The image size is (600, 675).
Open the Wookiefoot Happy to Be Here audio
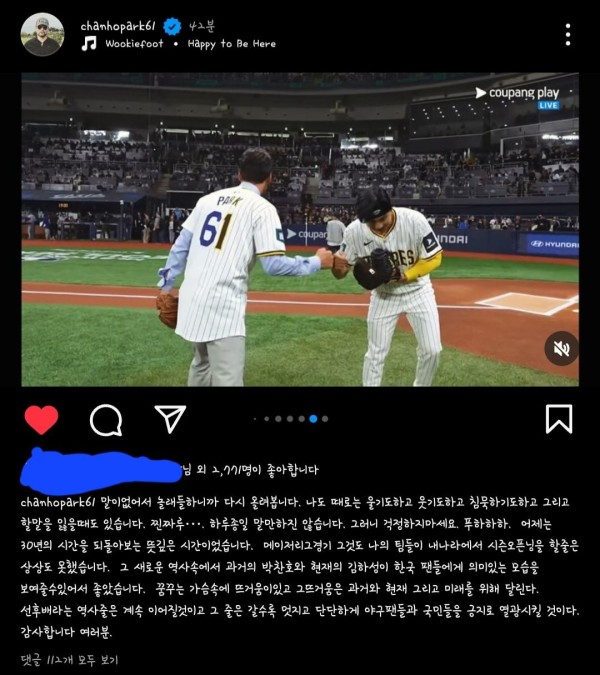coord(188,44)
